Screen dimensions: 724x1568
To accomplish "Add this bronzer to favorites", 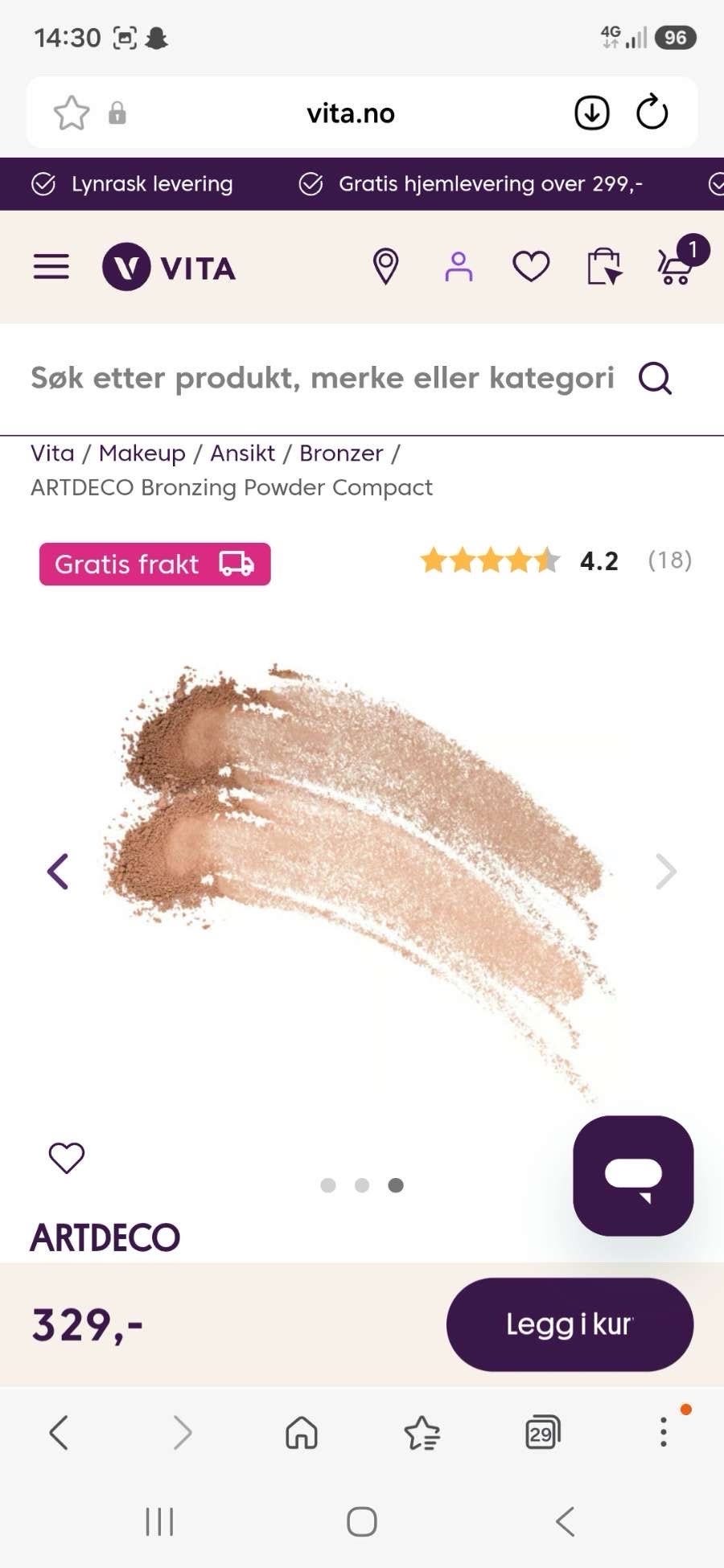I will (x=67, y=1158).
